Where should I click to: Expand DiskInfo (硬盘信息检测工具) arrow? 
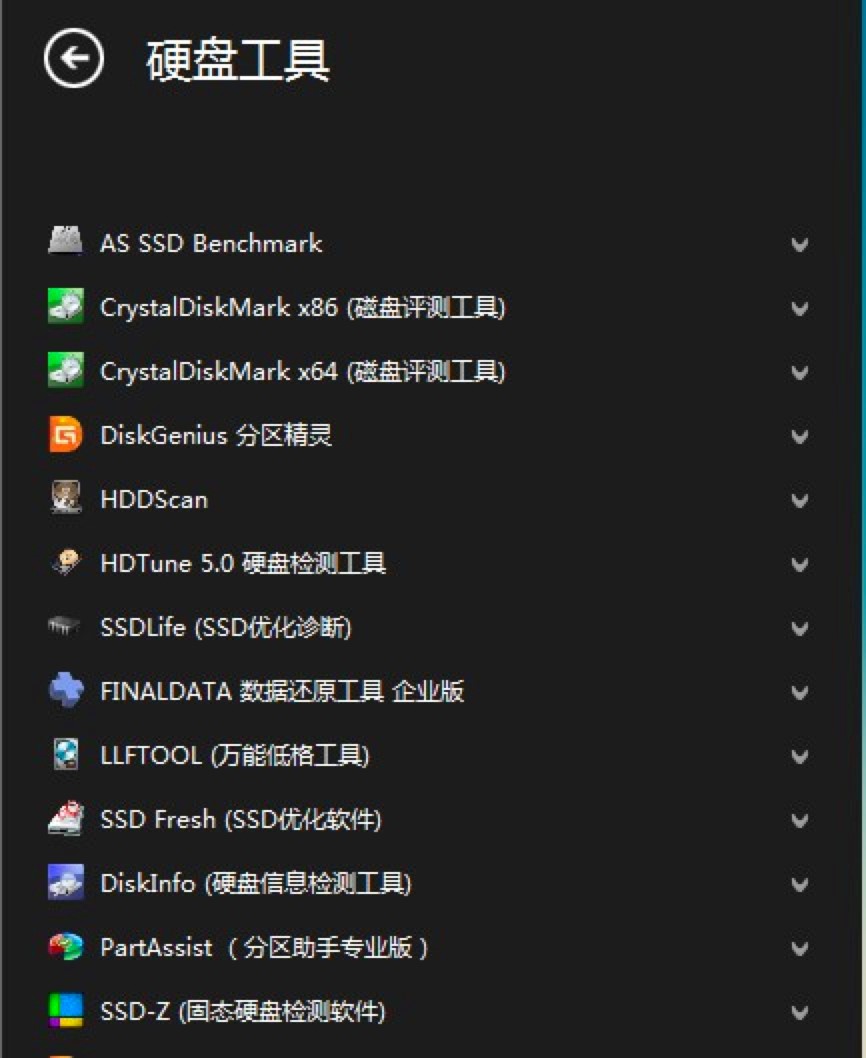point(799,885)
